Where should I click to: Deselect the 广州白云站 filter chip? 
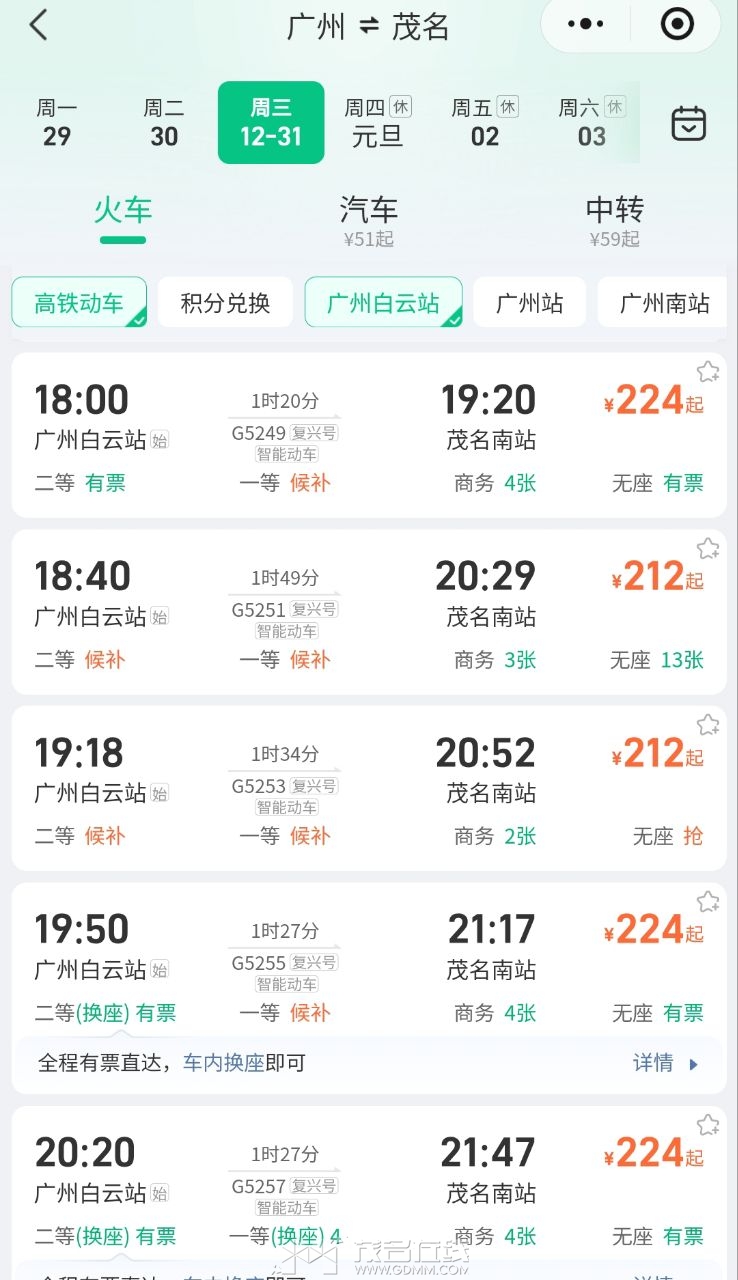pos(383,303)
